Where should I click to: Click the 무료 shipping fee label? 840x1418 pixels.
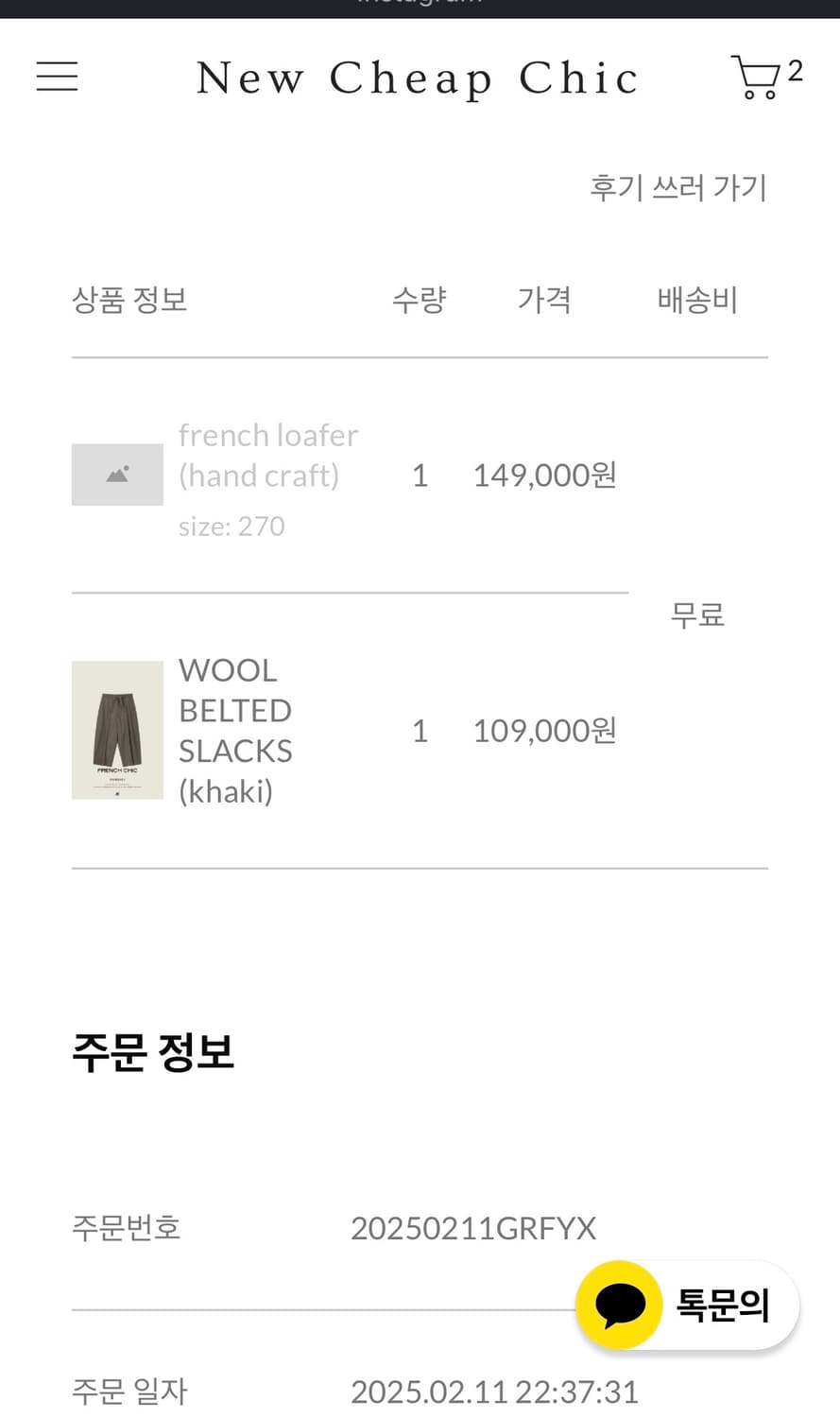pyautogui.click(x=696, y=614)
